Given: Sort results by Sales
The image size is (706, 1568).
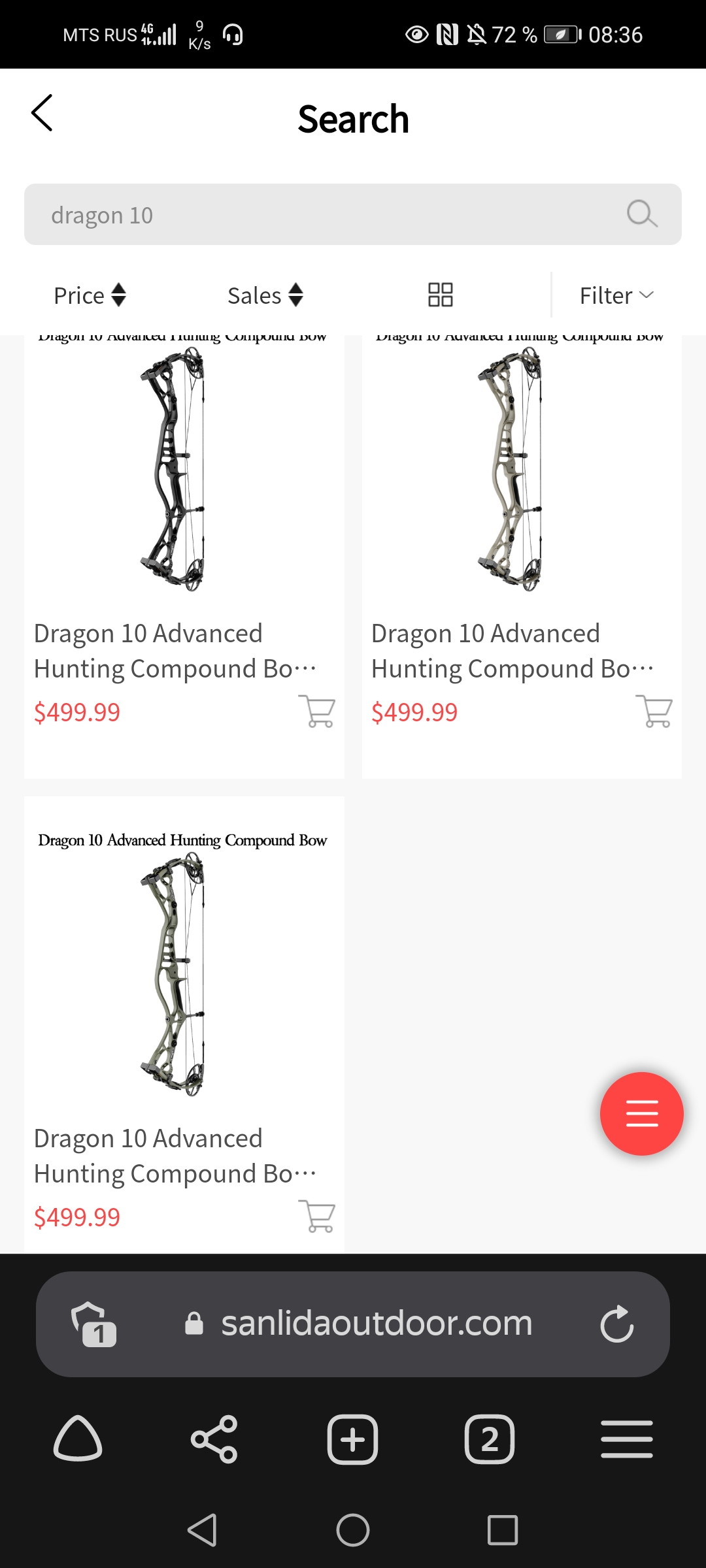Looking at the screenshot, I should (x=265, y=295).
